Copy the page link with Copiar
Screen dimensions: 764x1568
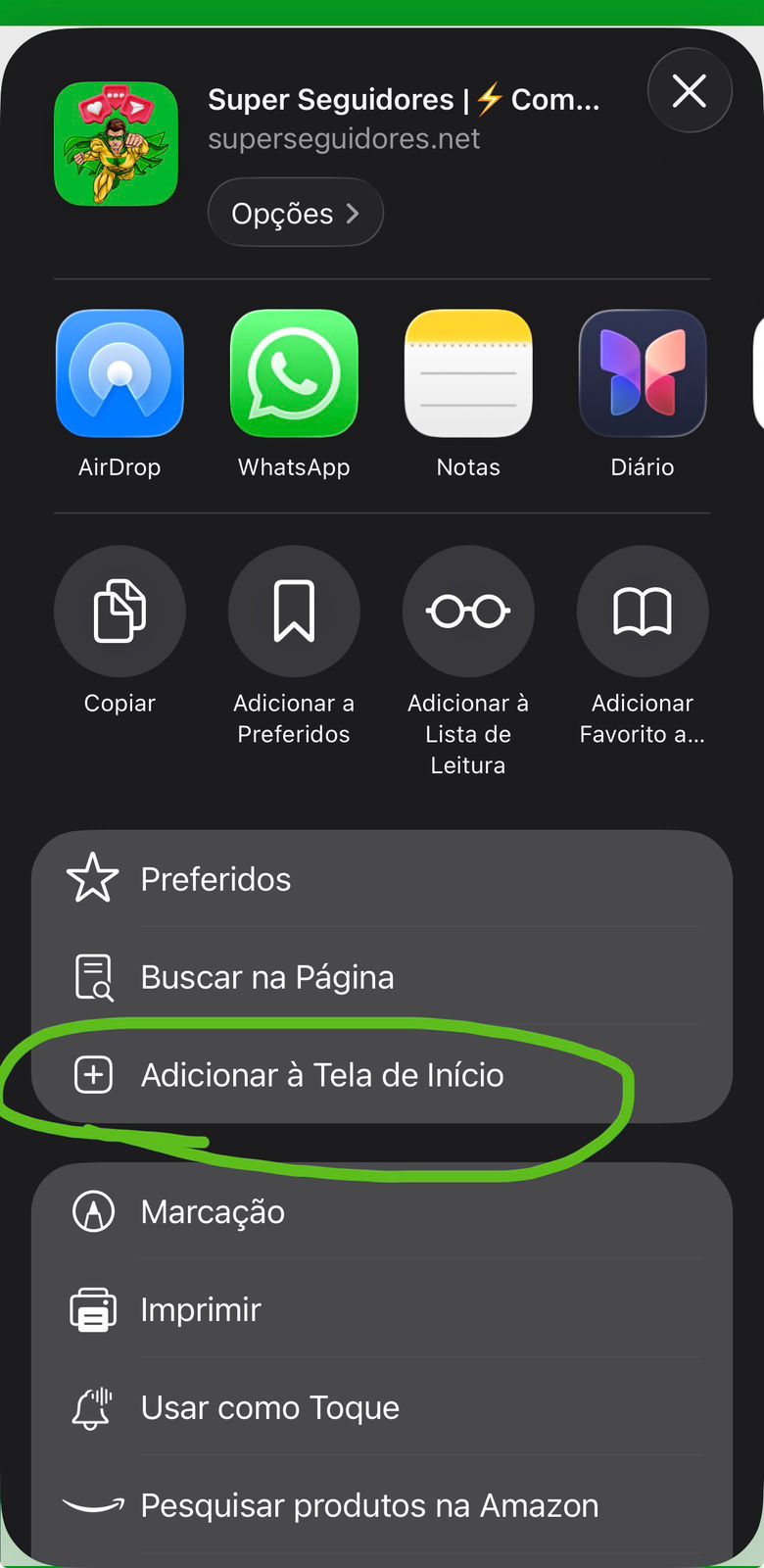click(x=119, y=612)
